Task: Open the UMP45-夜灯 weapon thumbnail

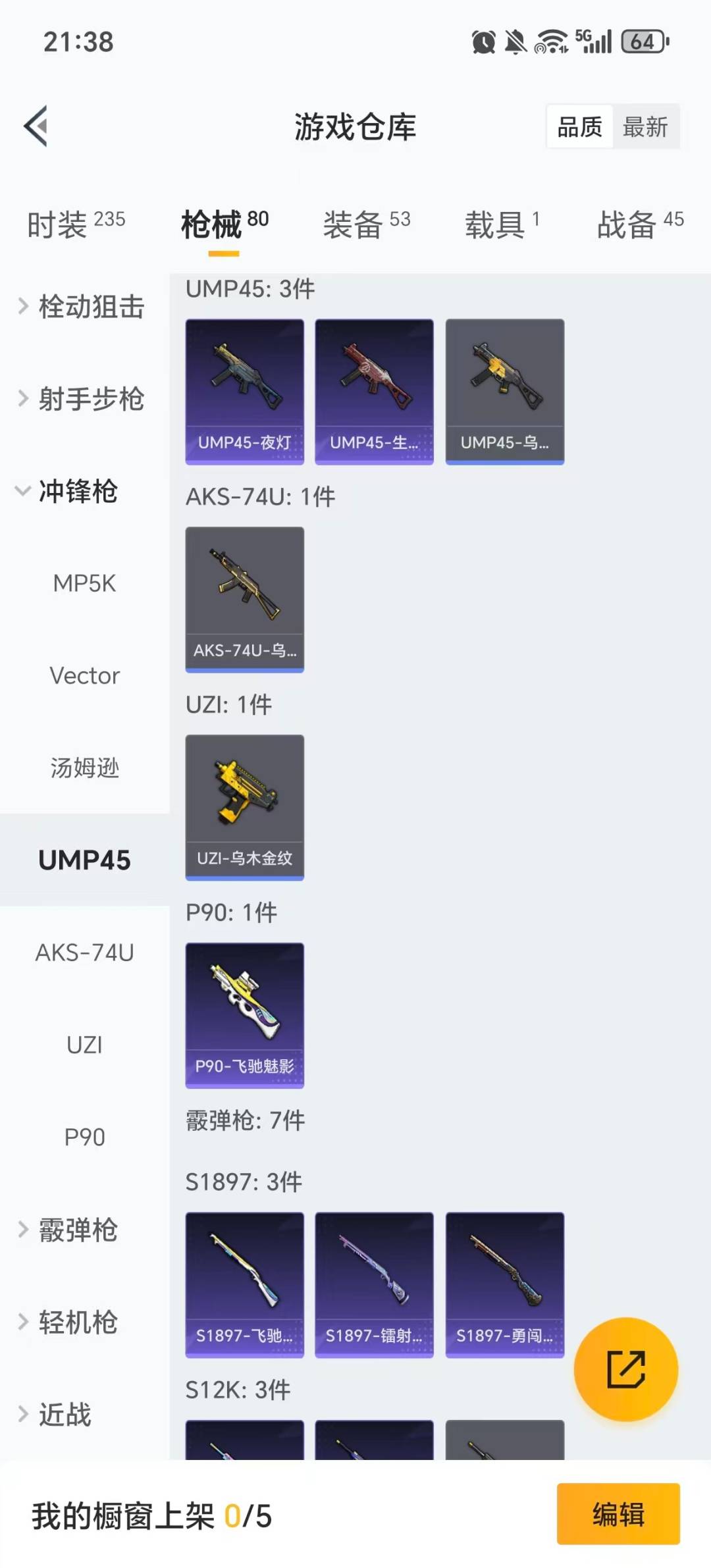Action: (x=244, y=390)
